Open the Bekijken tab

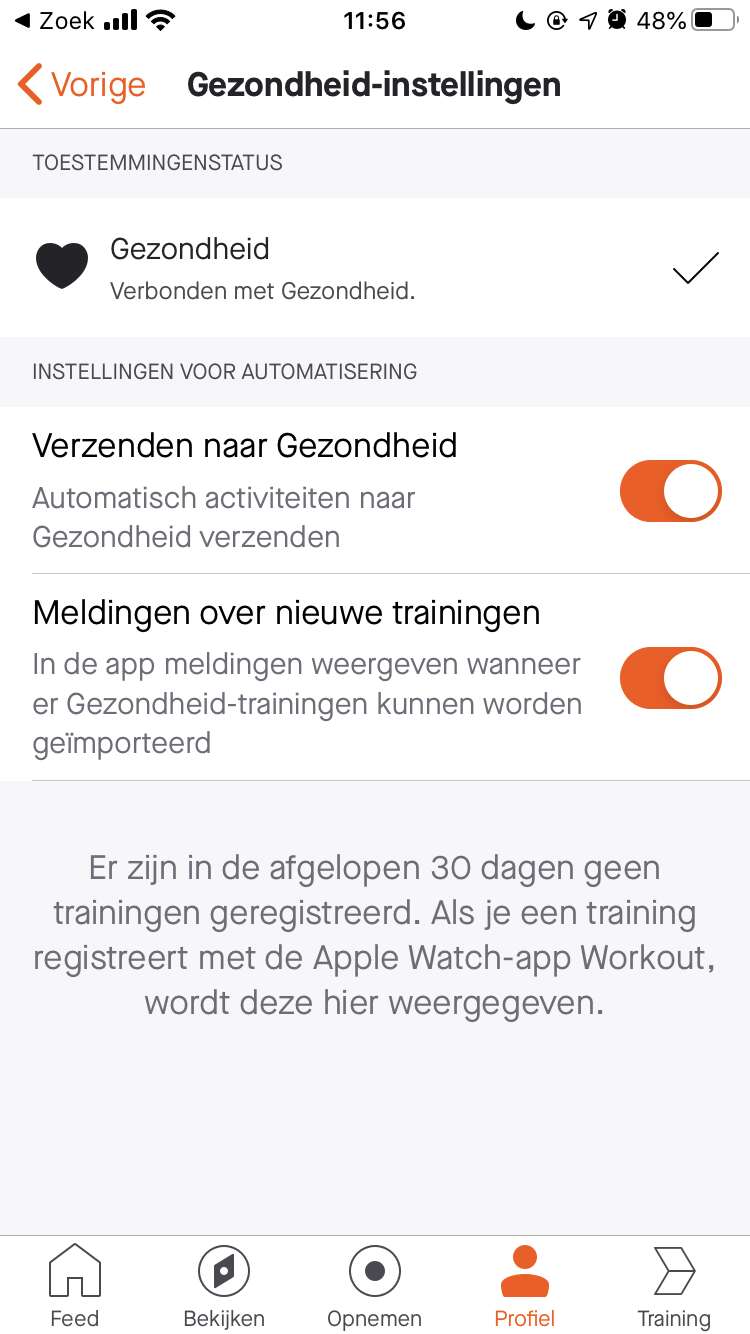224,1286
